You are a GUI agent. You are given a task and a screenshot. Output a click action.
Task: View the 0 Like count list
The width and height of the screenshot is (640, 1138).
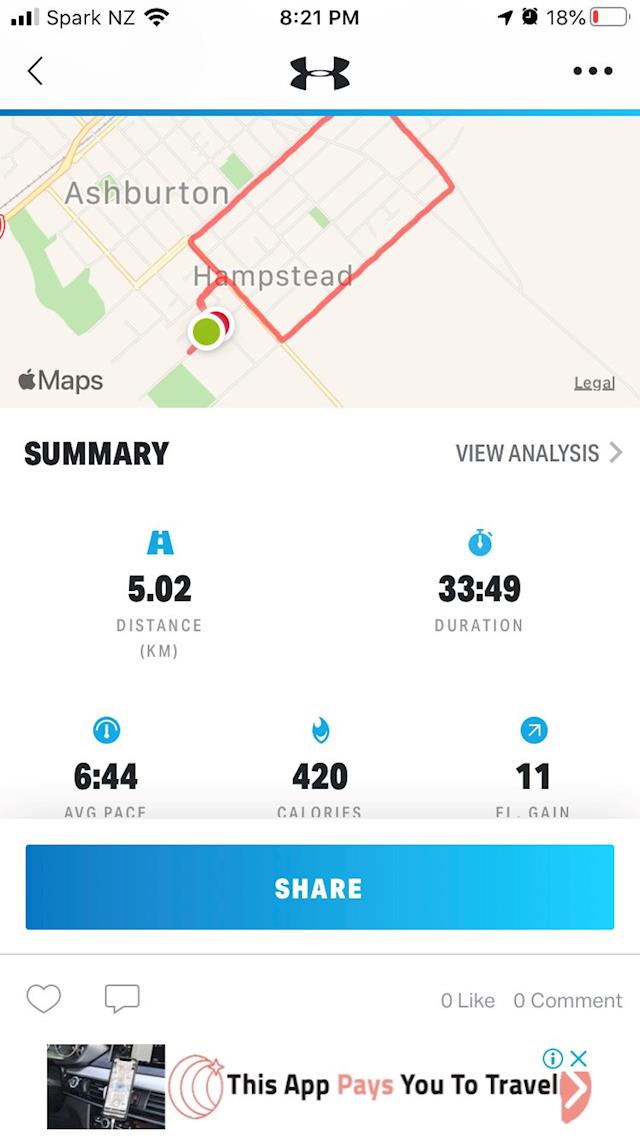tap(467, 1000)
